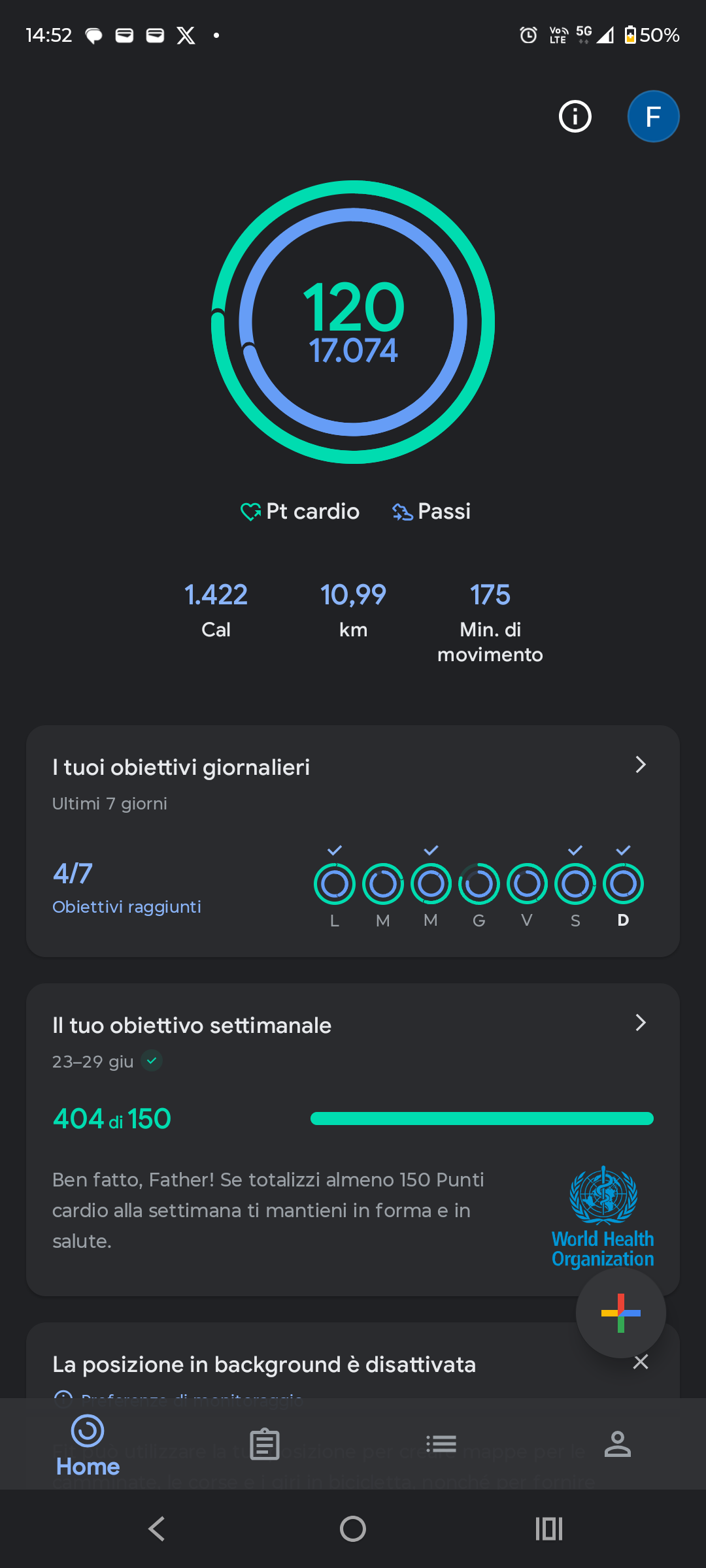706x1568 pixels.
Task: Switch to the journal clipboard tab
Action: [265, 1444]
